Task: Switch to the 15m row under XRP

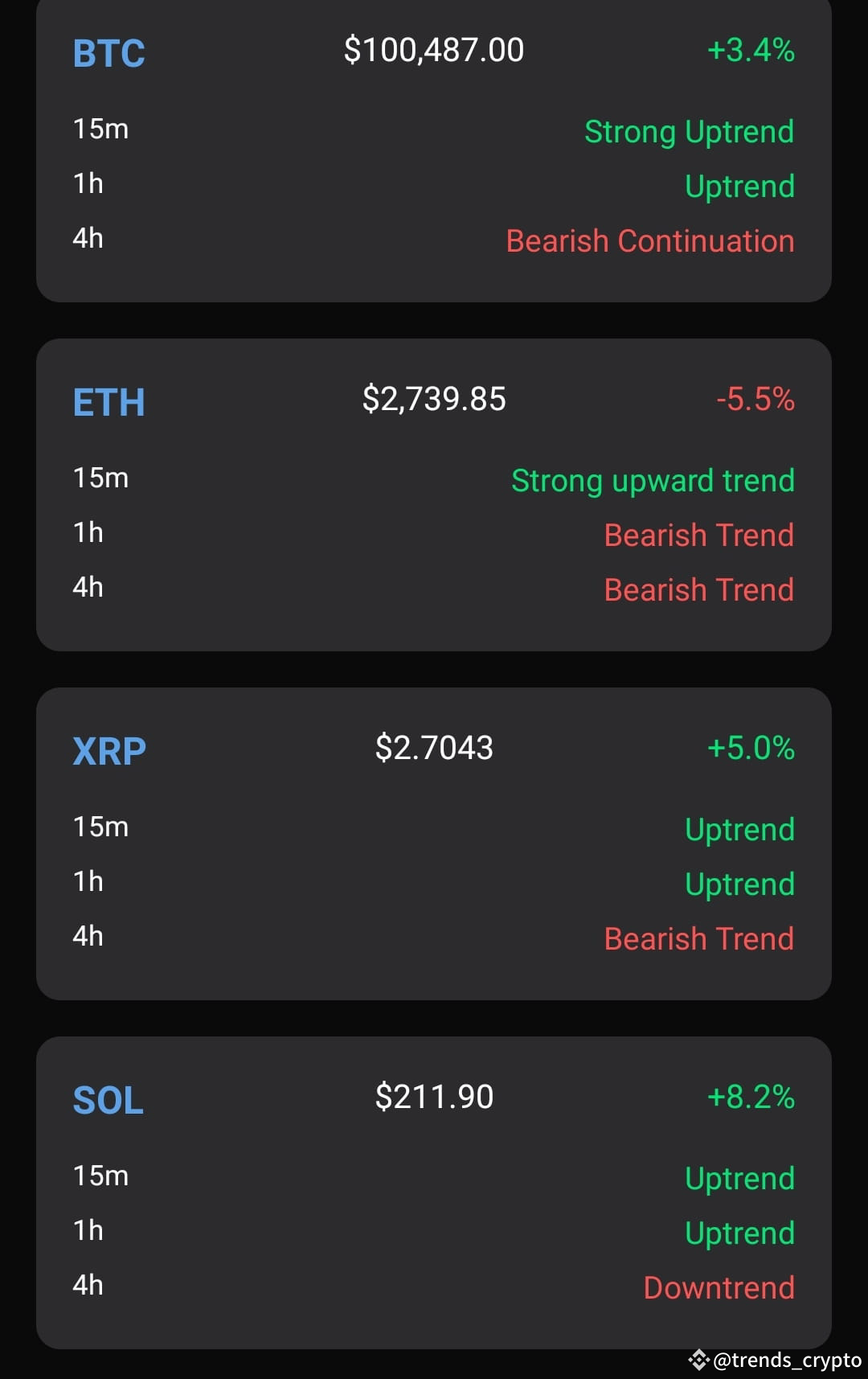Action: 100,827
